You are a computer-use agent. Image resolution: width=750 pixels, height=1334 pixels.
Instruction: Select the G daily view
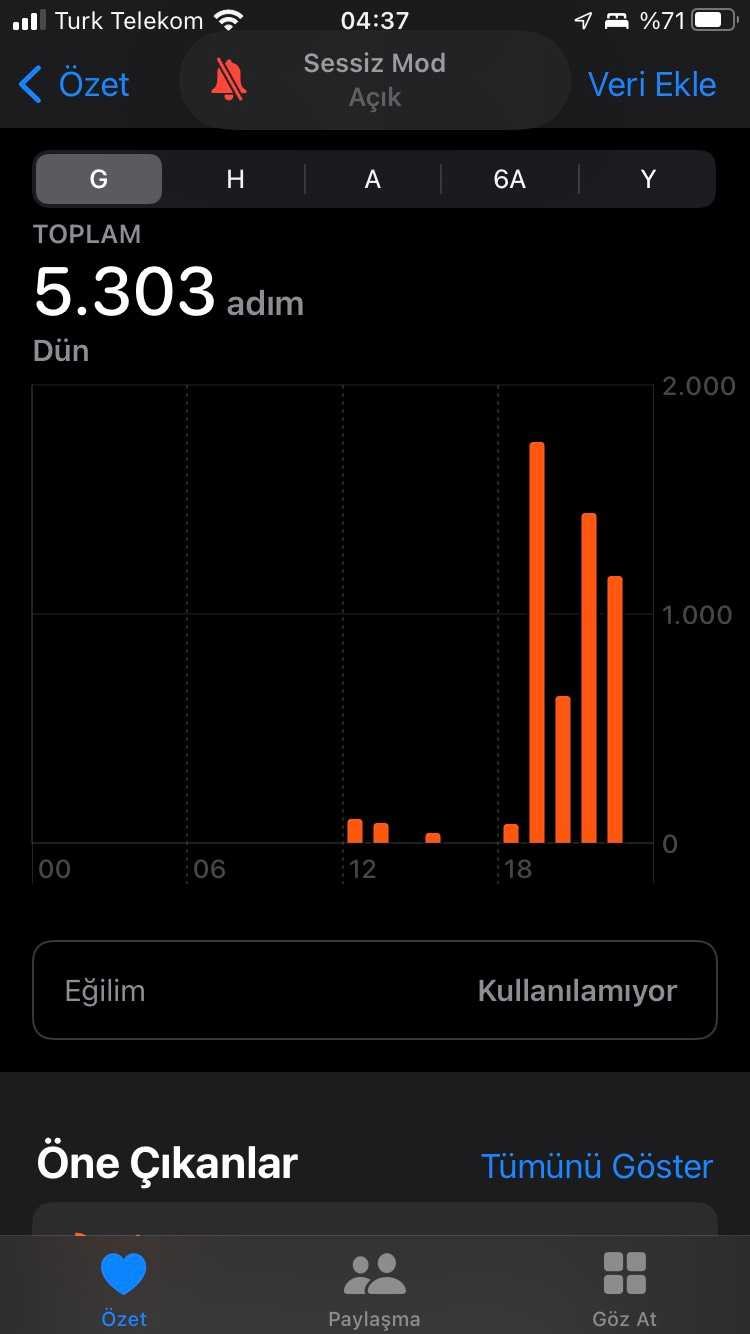[99, 179]
